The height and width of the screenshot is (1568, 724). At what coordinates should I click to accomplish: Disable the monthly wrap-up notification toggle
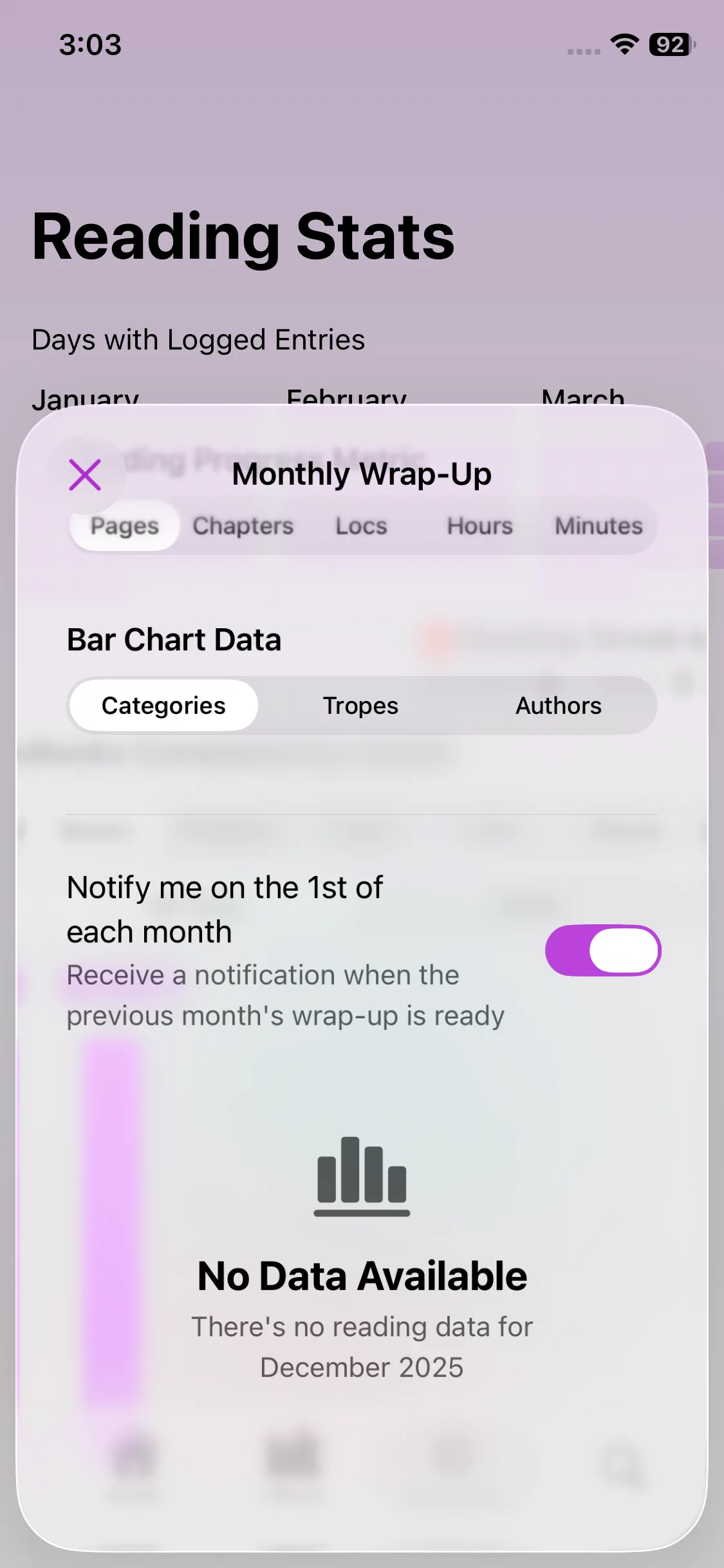(x=602, y=950)
